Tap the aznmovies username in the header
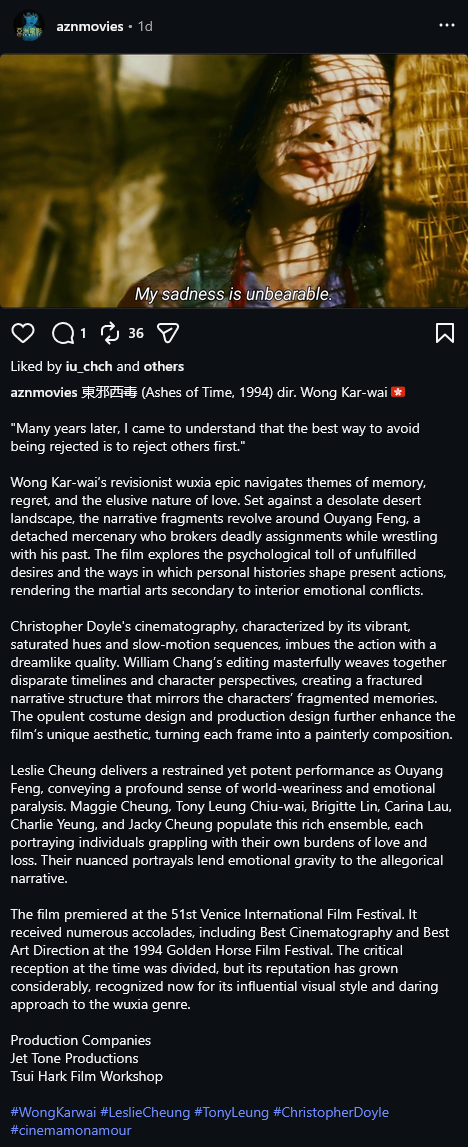The width and height of the screenshot is (468, 1147). tap(90, 26)
